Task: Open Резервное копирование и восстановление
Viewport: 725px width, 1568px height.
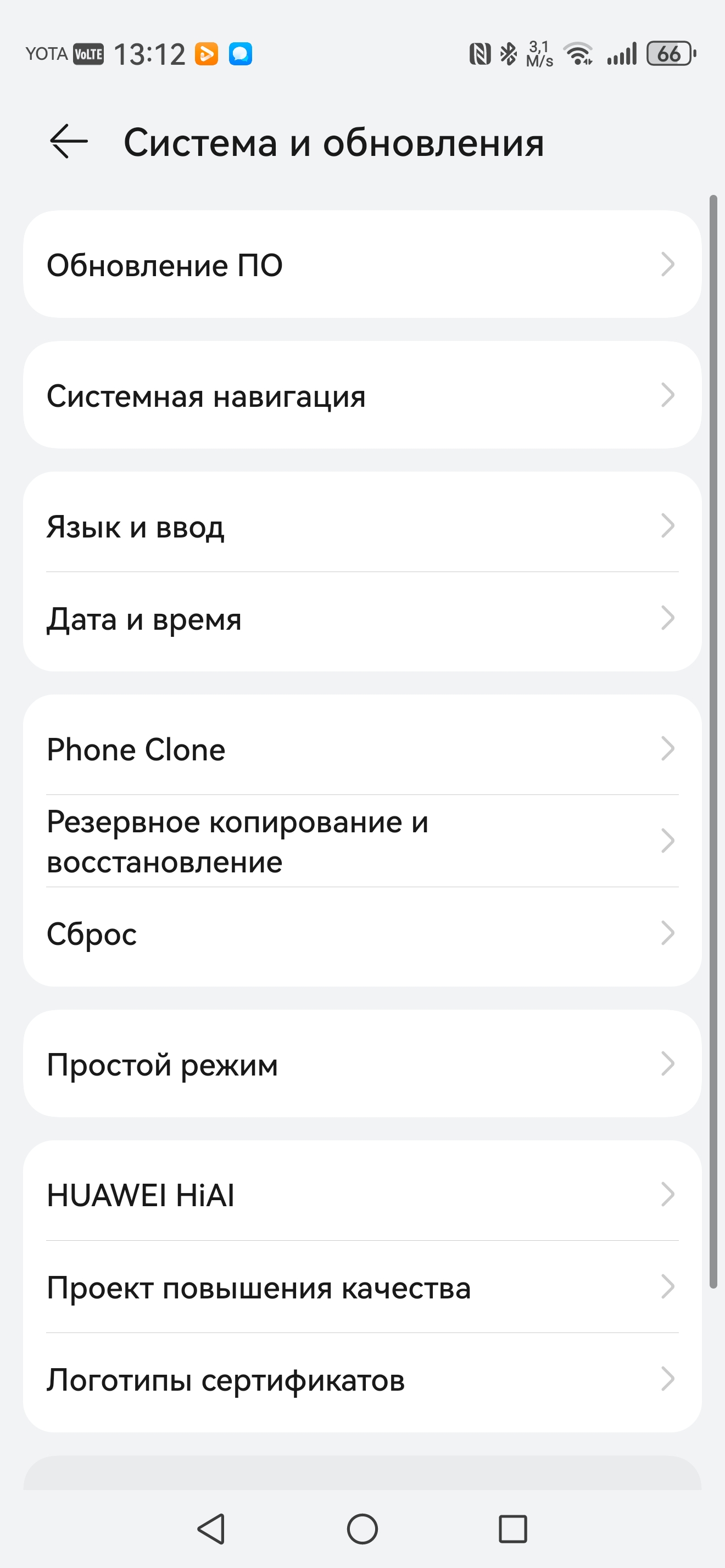Action: [362, 842]
